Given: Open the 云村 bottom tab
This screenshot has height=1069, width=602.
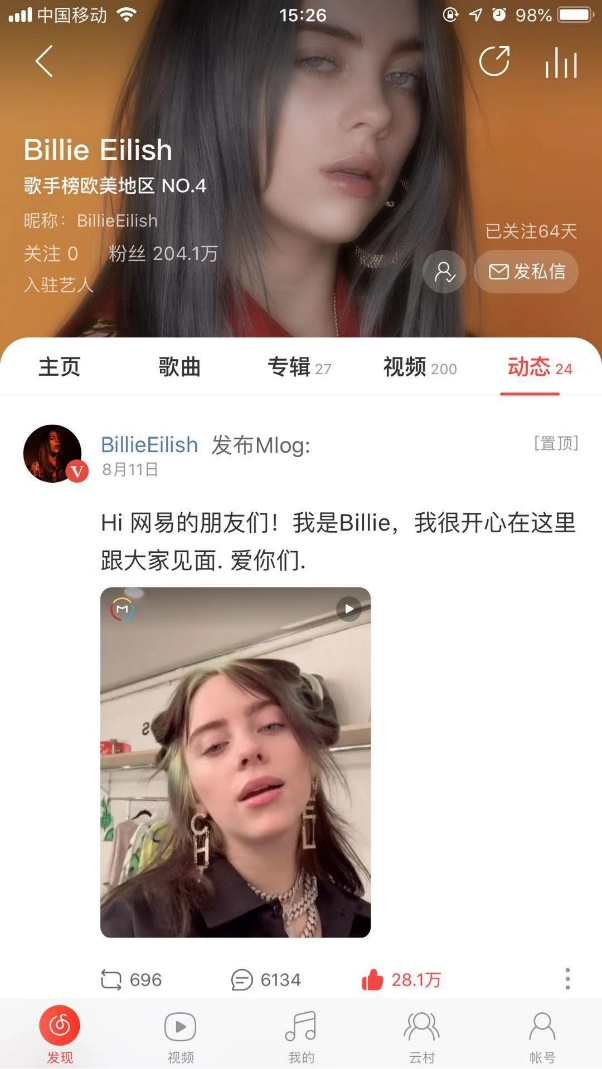Looking at the screenshot, I should click(x=421, y=1036).
